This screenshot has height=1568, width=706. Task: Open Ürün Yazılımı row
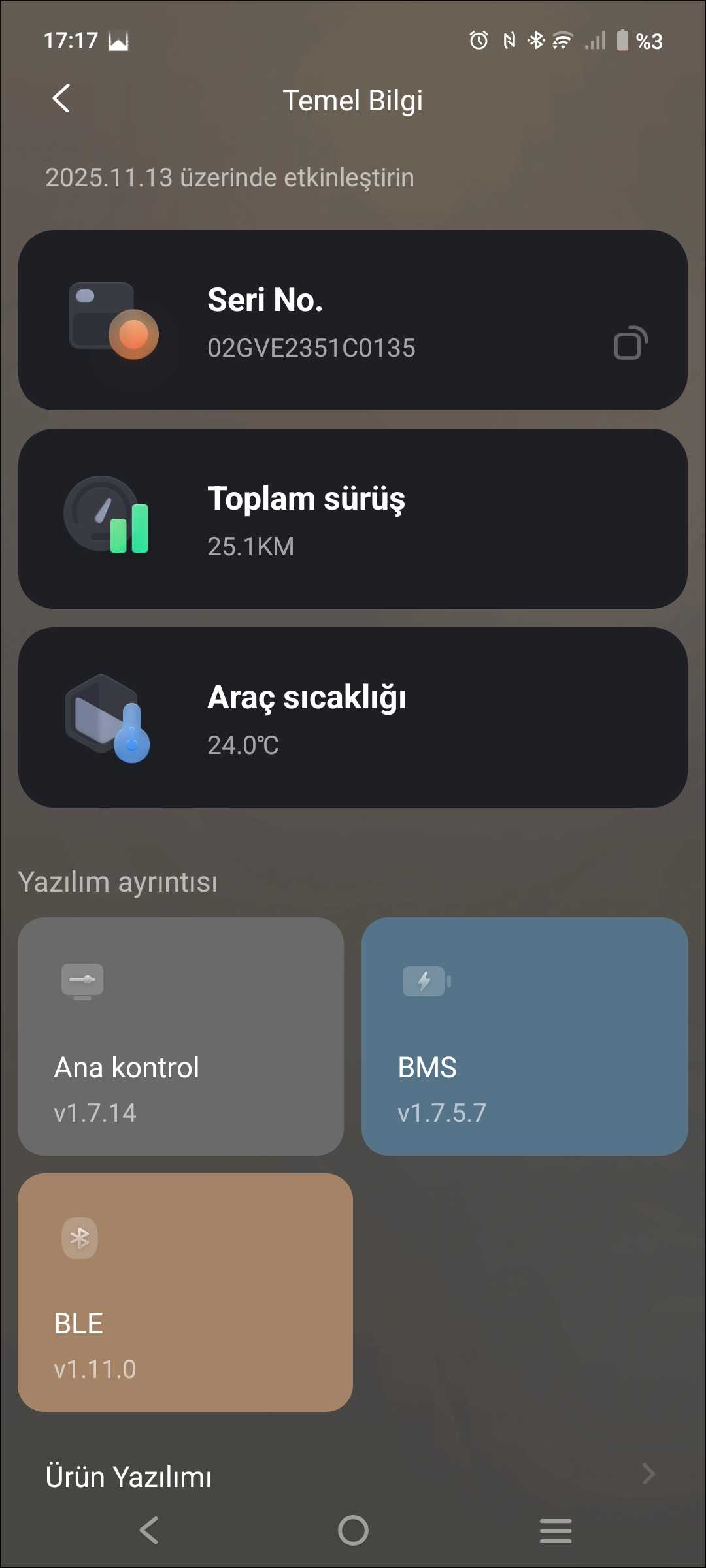click(x=353, y=1475)
